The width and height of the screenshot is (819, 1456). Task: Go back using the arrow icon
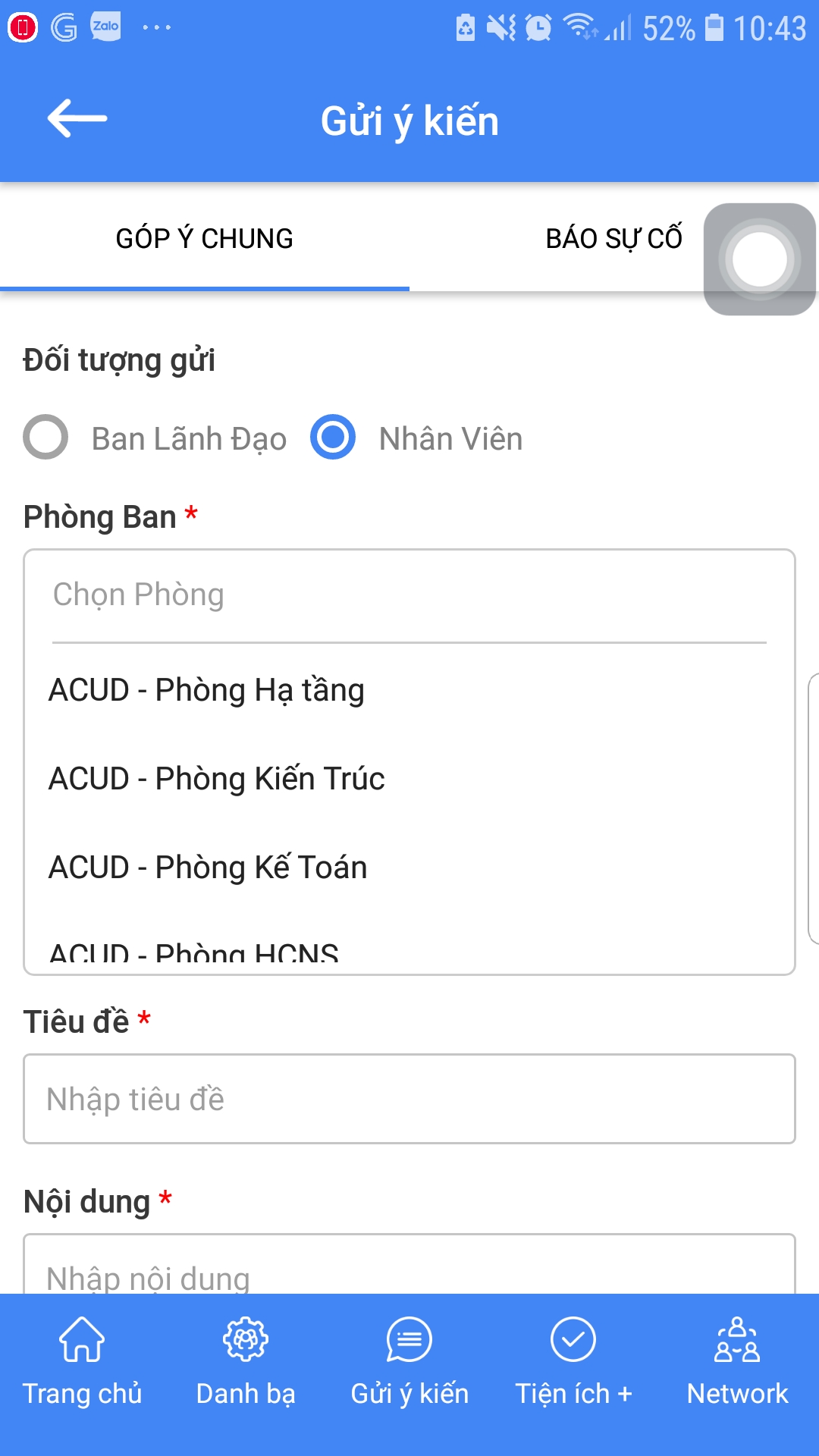click(77, 118)
